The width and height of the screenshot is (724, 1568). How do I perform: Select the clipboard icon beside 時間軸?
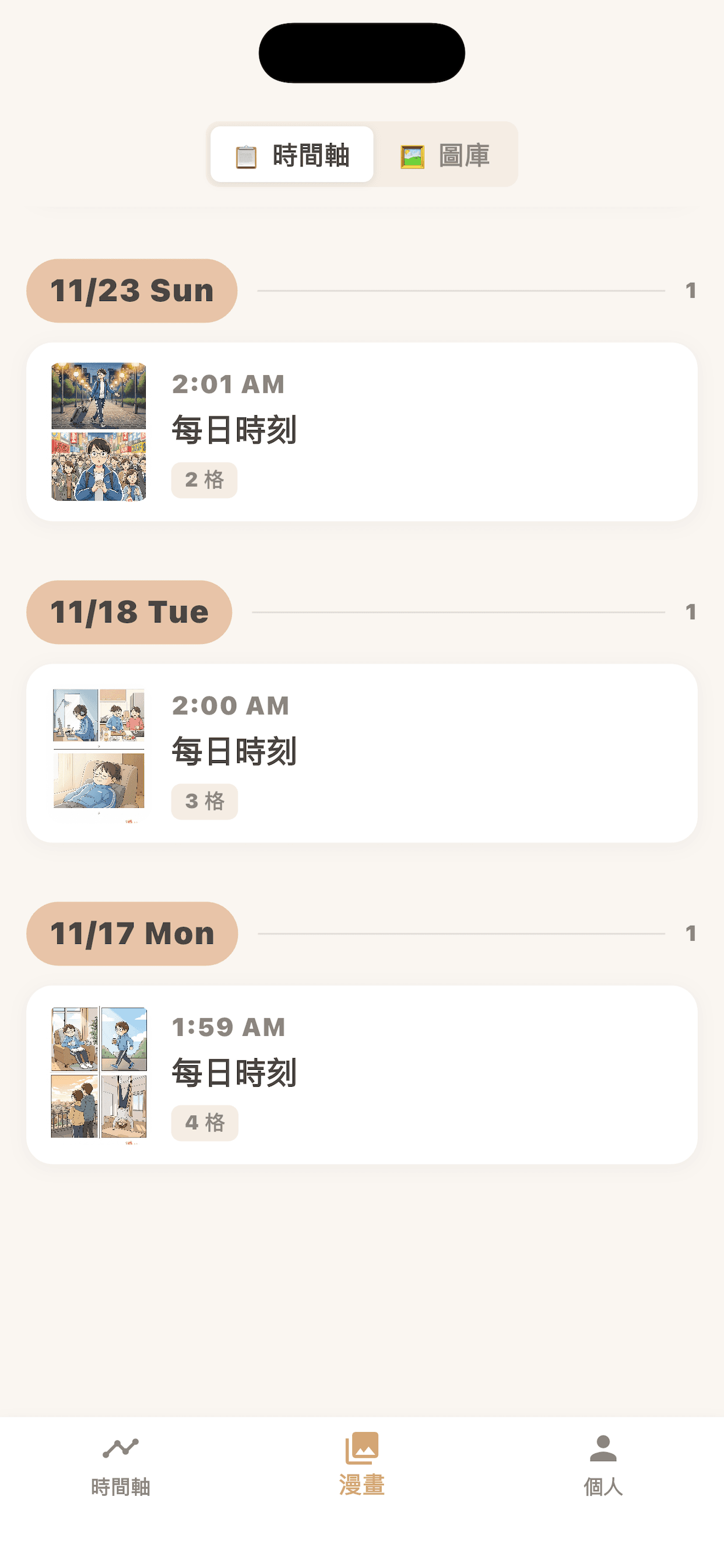pos(245,155)
